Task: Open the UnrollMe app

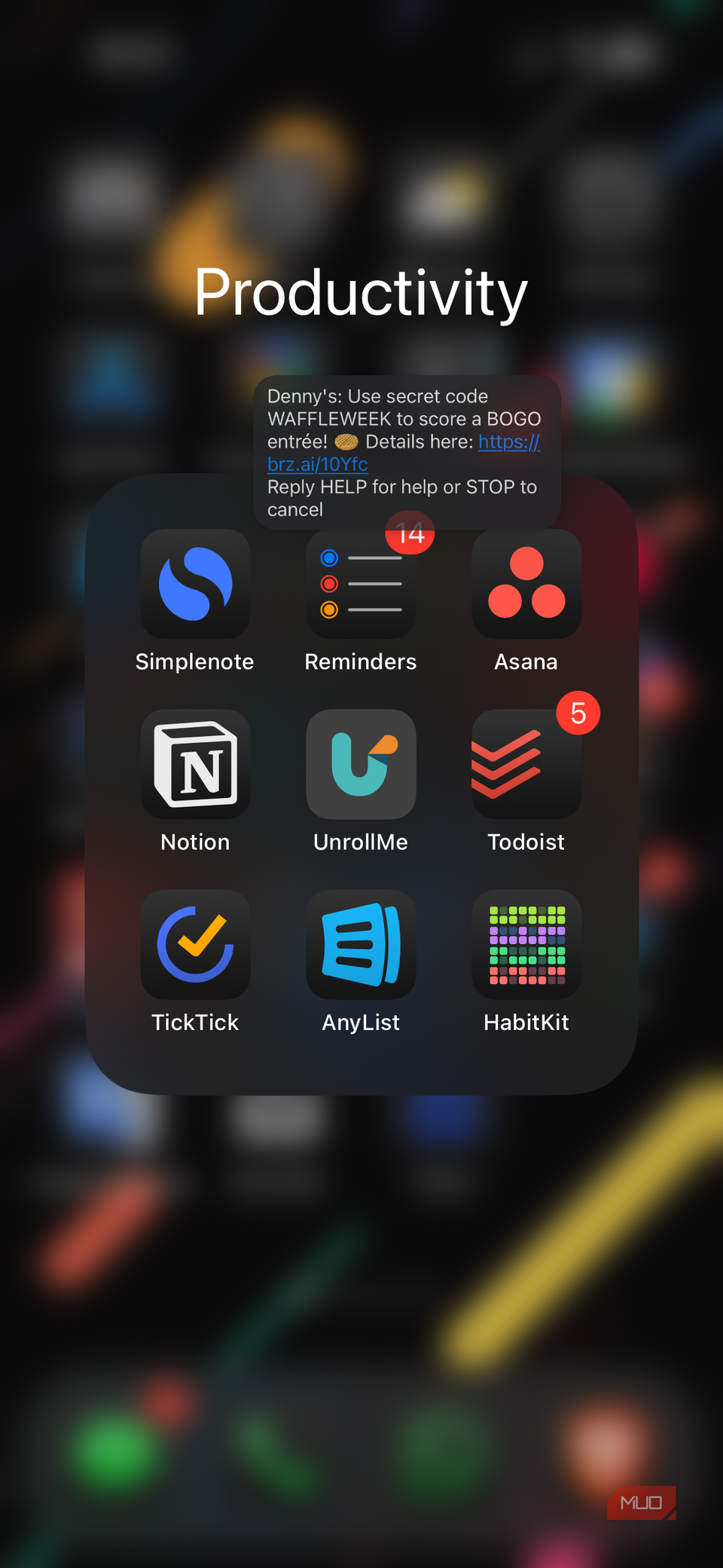Action: pyautogui.click(x=361, y=764)
